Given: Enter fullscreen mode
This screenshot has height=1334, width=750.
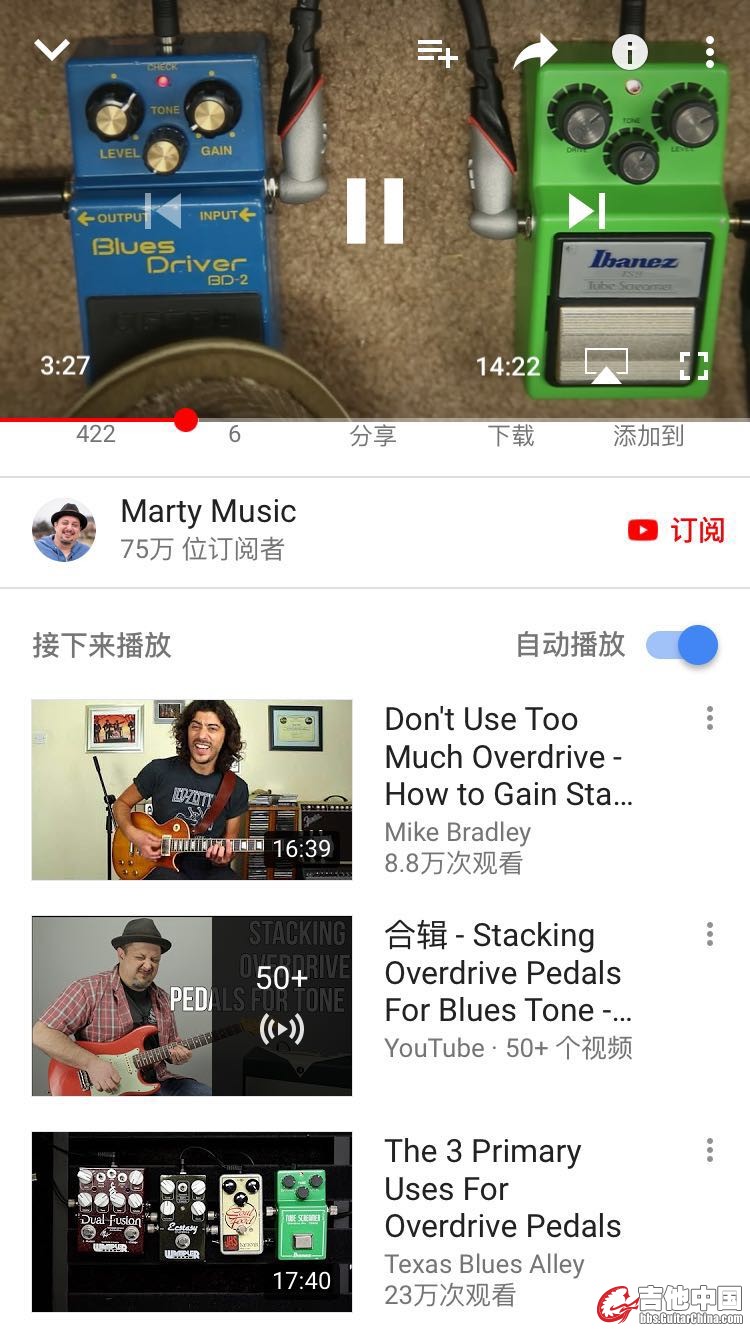Looking at the screenshot, I should [x=694, y=366].
